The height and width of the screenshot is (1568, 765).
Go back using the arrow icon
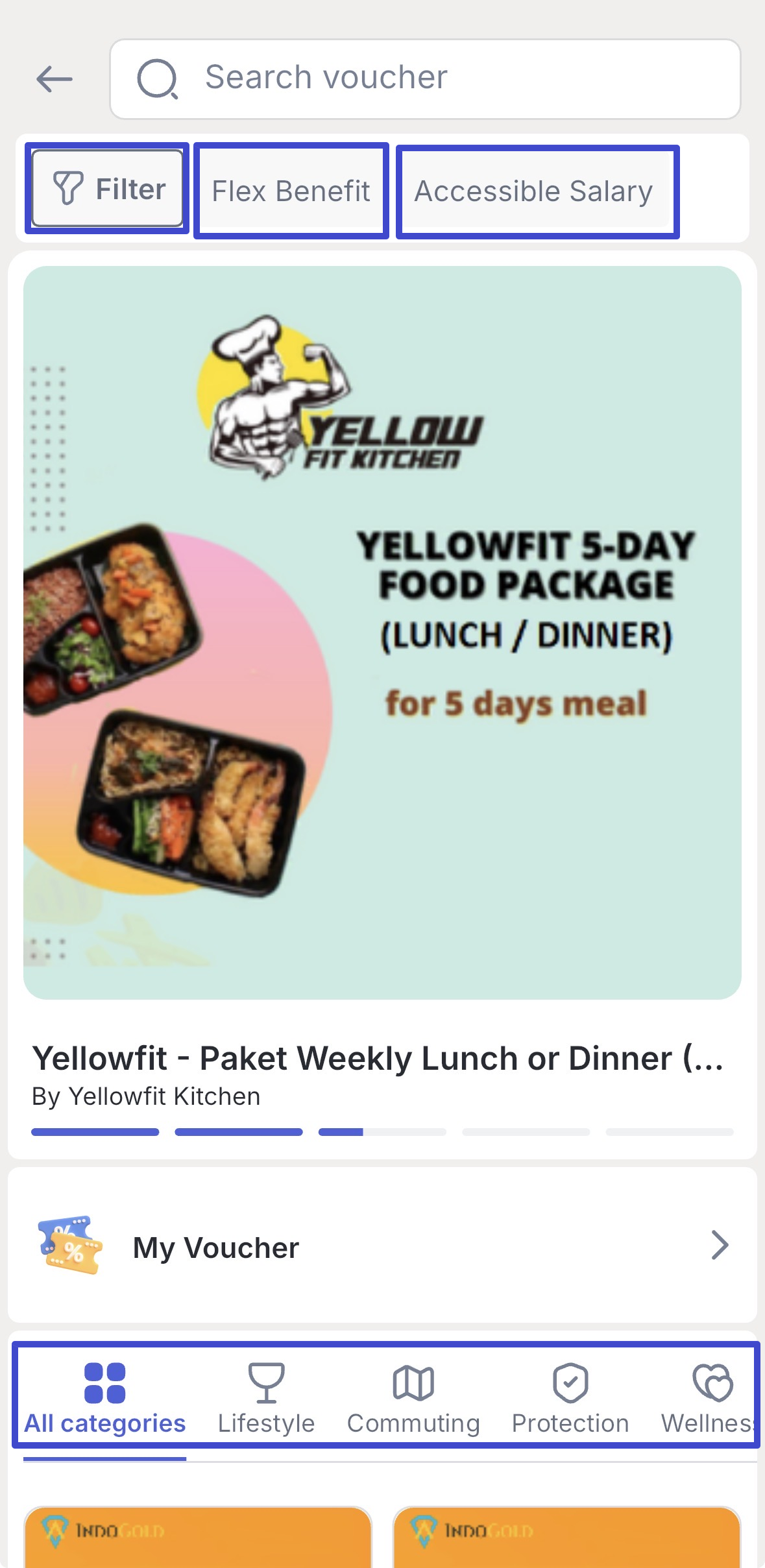(55, 79)
